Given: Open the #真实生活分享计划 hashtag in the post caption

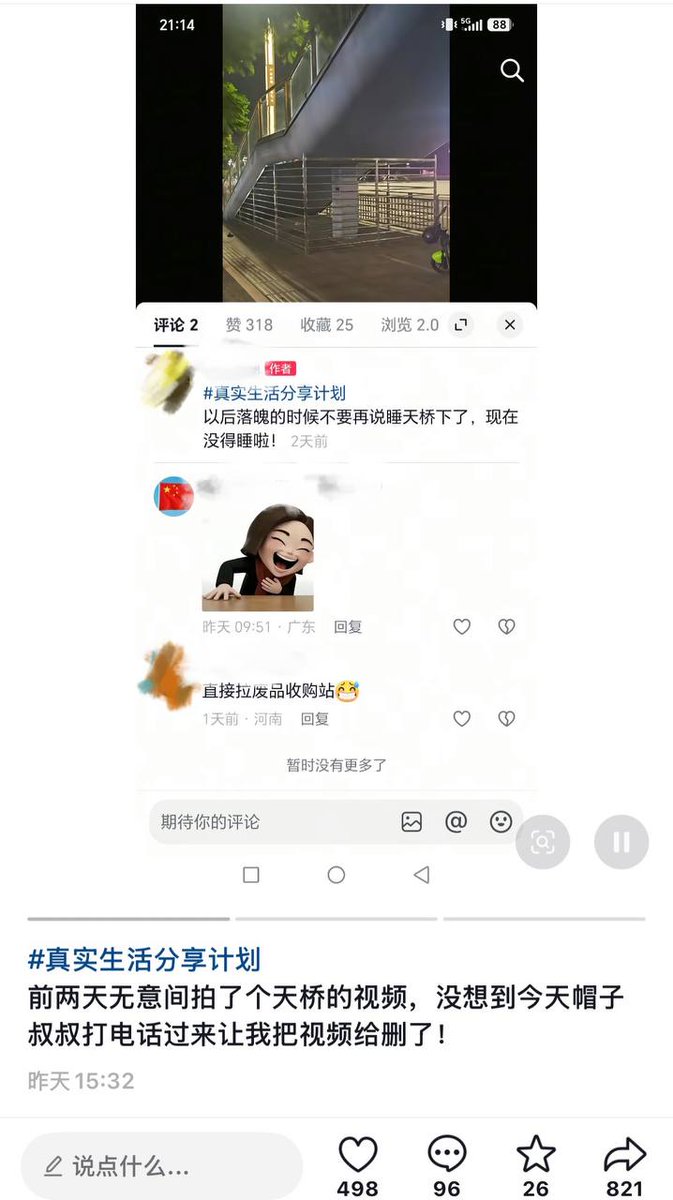Looking at the screenshot, I should [x=144, y=958].
